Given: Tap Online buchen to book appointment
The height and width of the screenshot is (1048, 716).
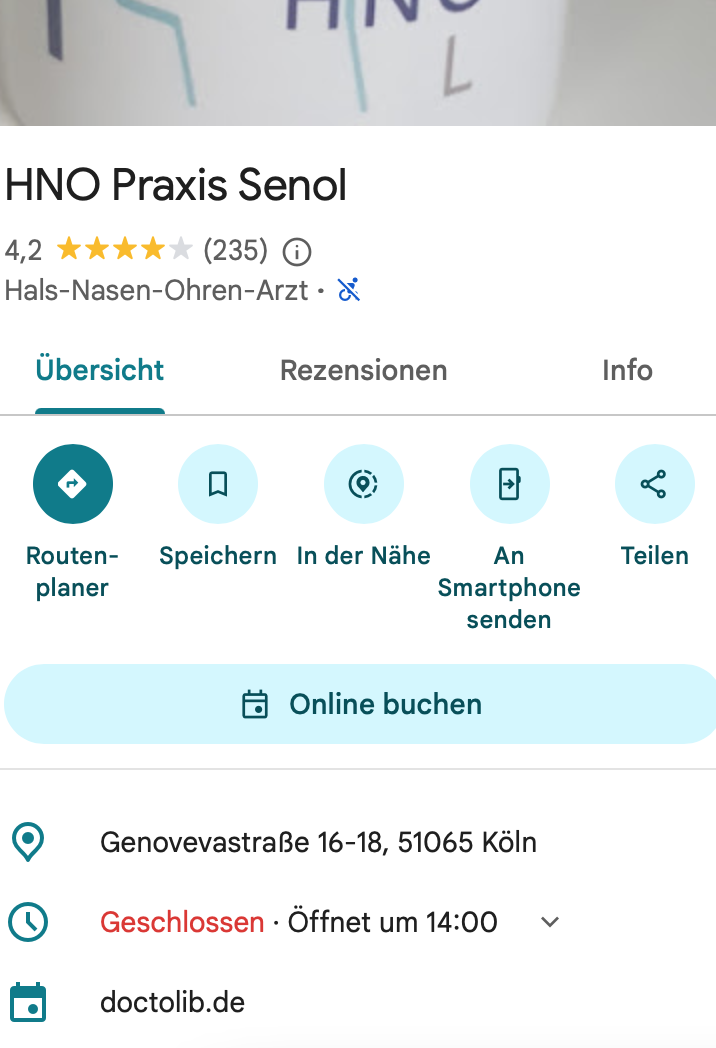Looking at the screenshot, I should pyautogui.click(x=361, y=704).
